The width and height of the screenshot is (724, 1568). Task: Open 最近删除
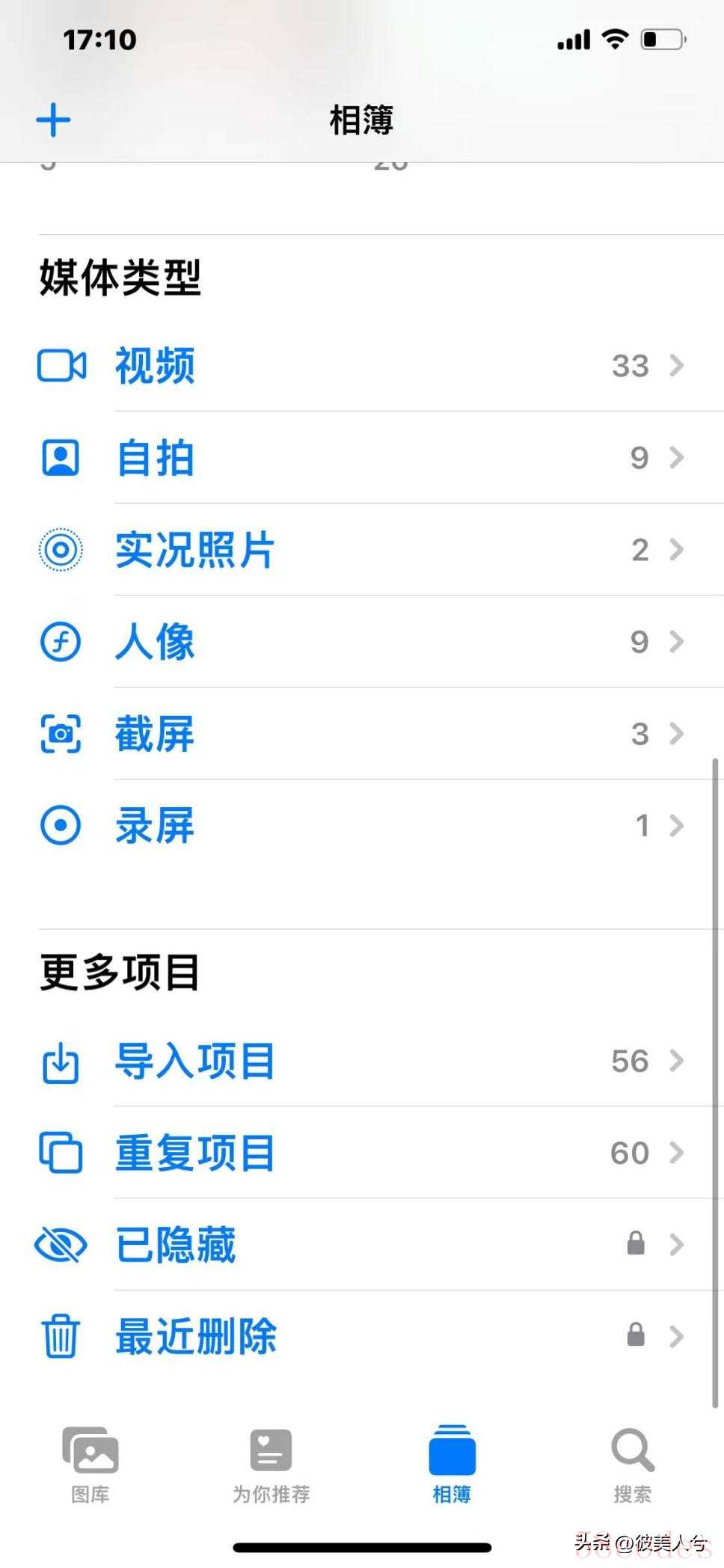tap(362, 1337)
